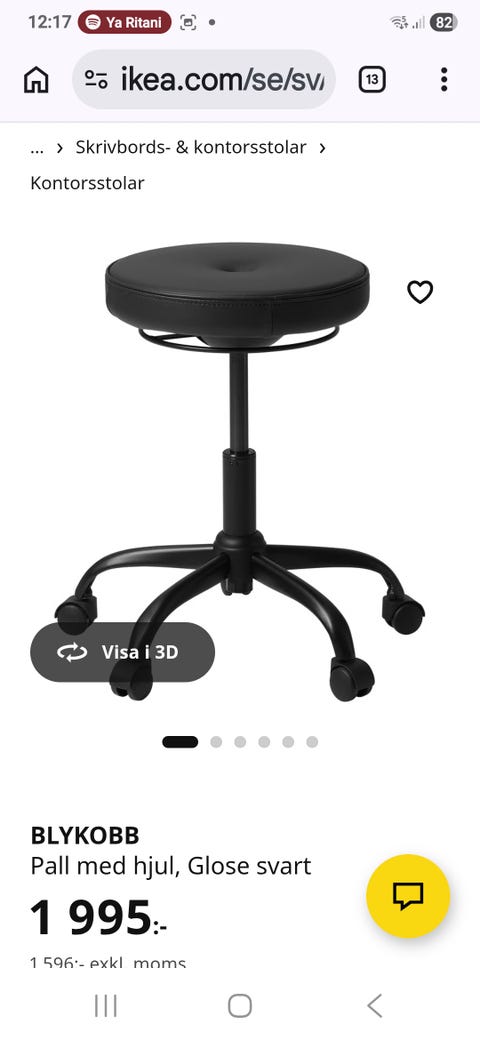
Task: Tap the ikea.com address bar
Action: pos(204,80)
